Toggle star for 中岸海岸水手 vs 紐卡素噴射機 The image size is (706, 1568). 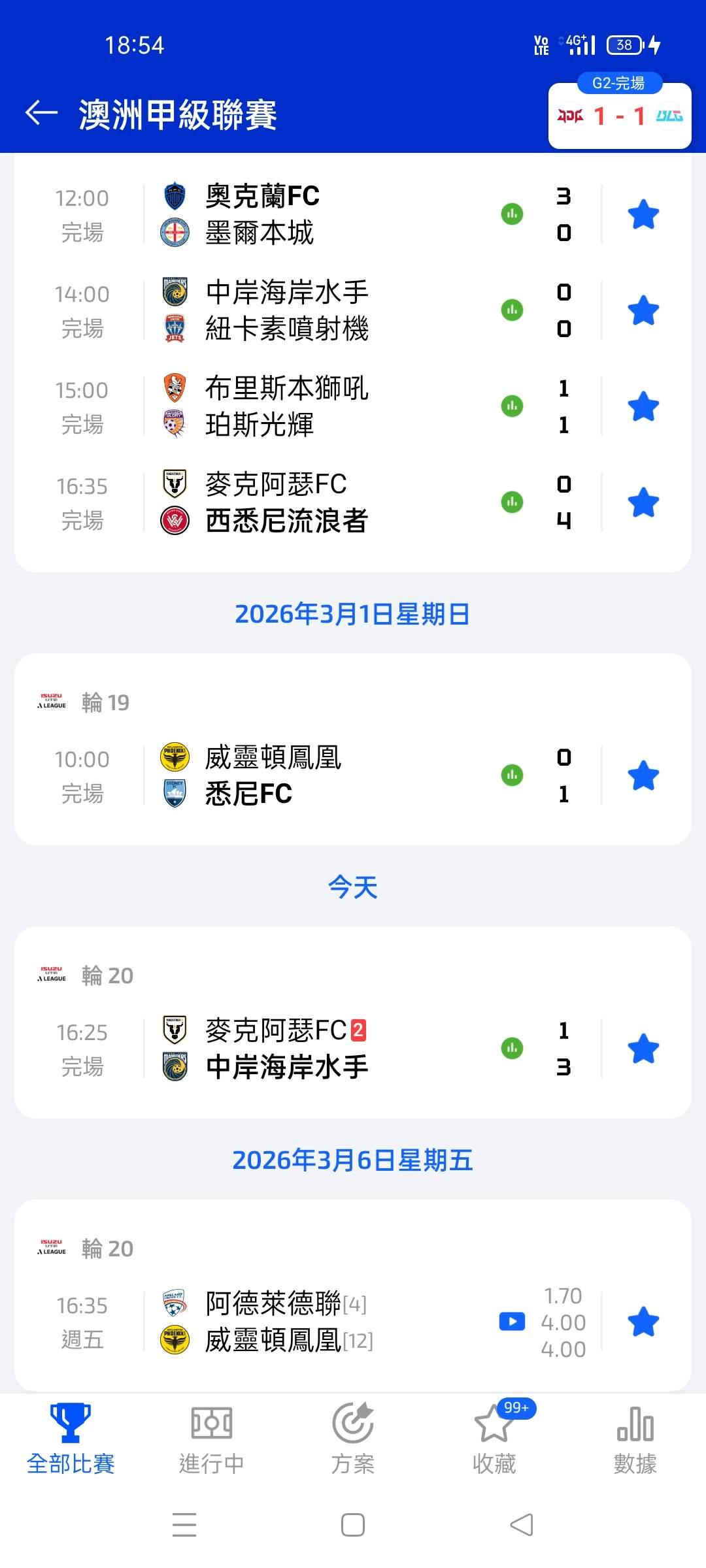click(643, 310)
